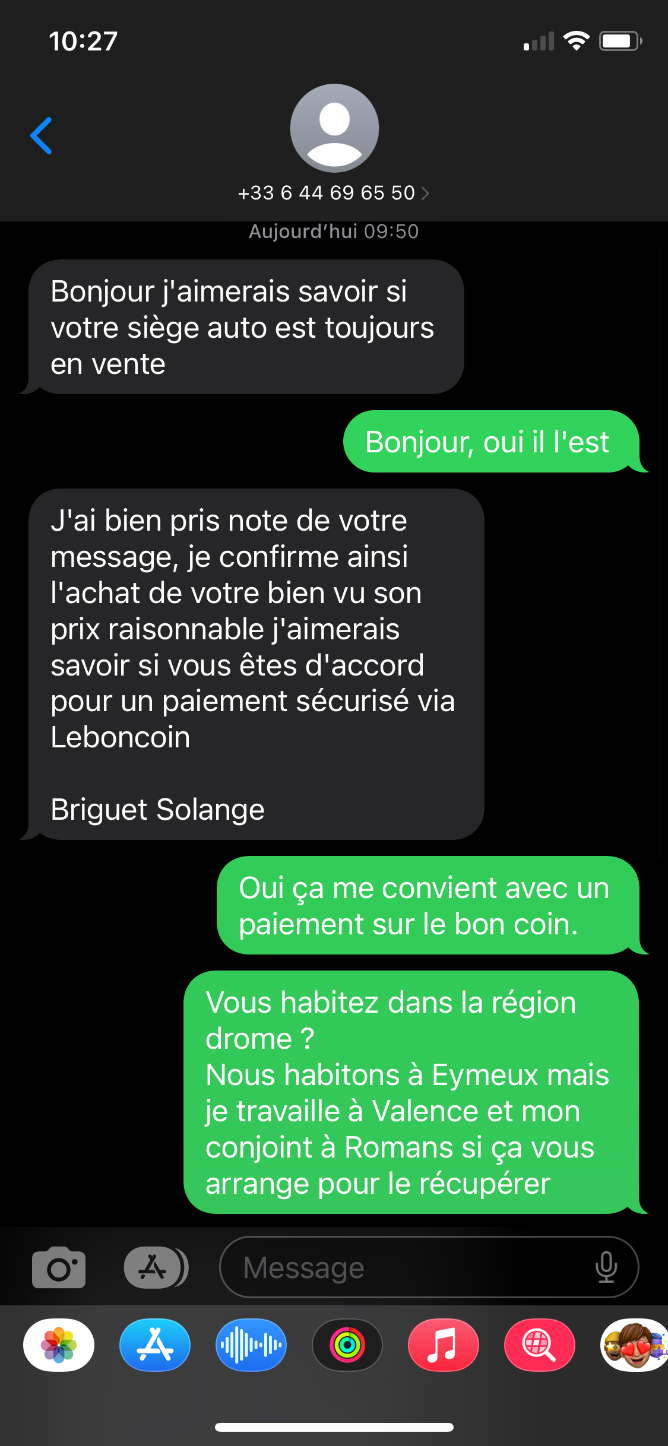
Task: Record an audio message with the microphone
Action: click(x=606, y=1268)
